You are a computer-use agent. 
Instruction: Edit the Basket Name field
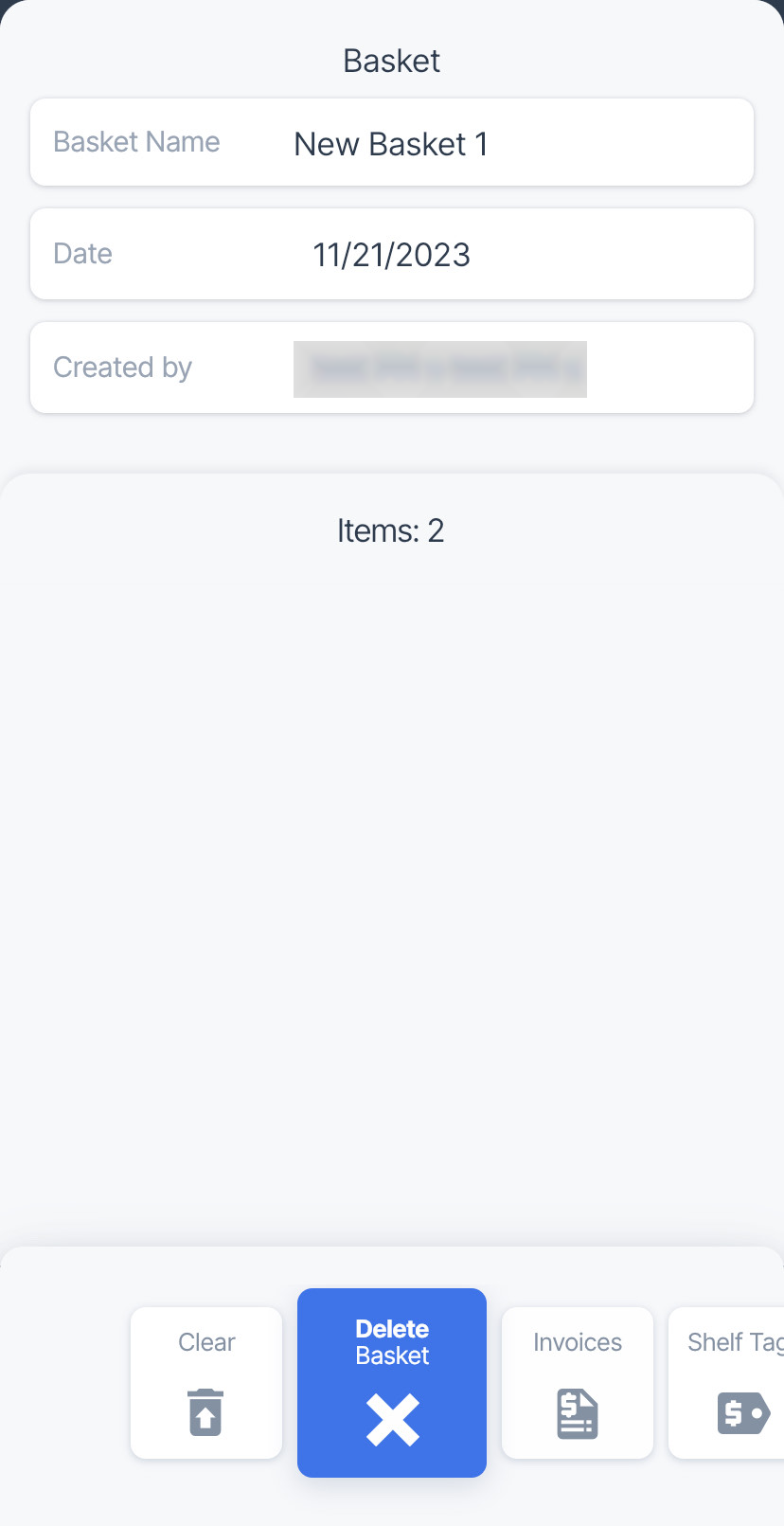[392, 142]
